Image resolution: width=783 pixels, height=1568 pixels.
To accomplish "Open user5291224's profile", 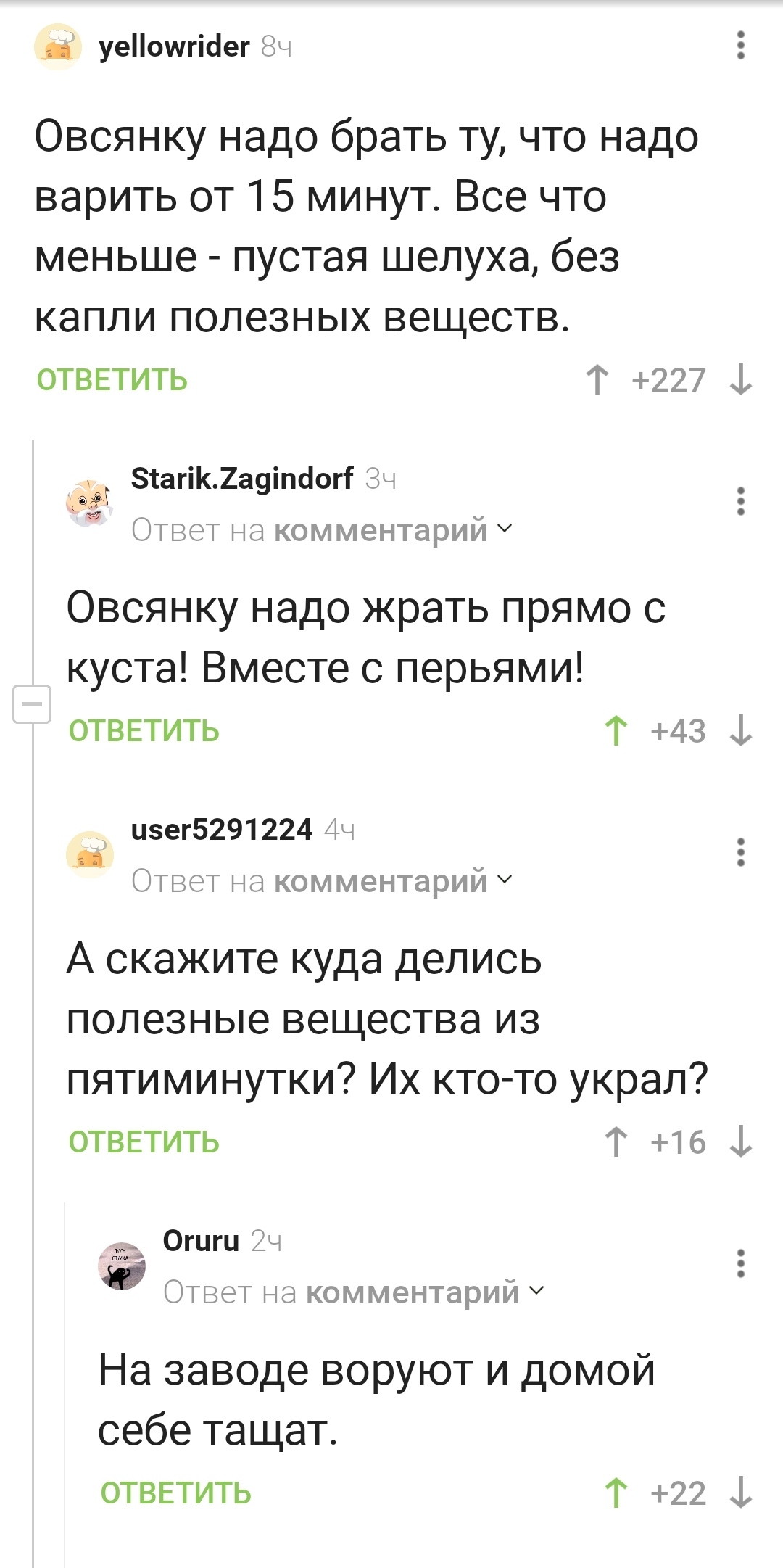I will tap(221, 830).
